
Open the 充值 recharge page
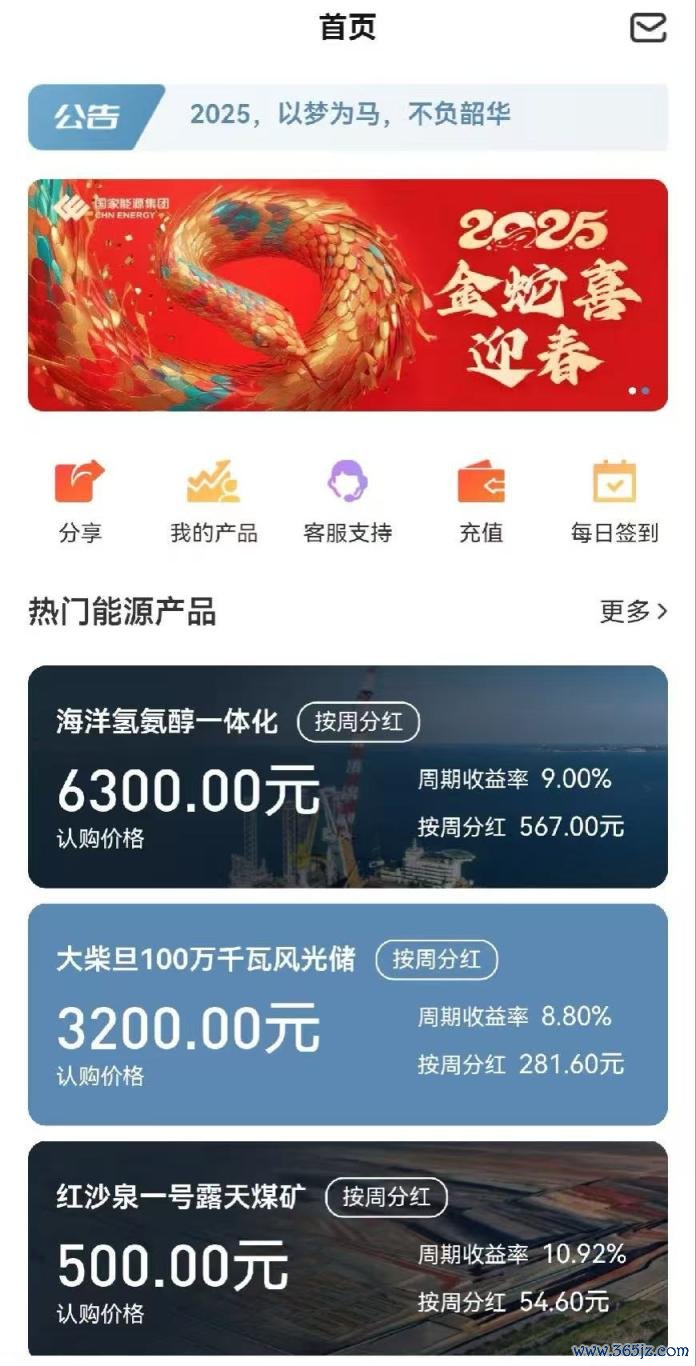481,500
